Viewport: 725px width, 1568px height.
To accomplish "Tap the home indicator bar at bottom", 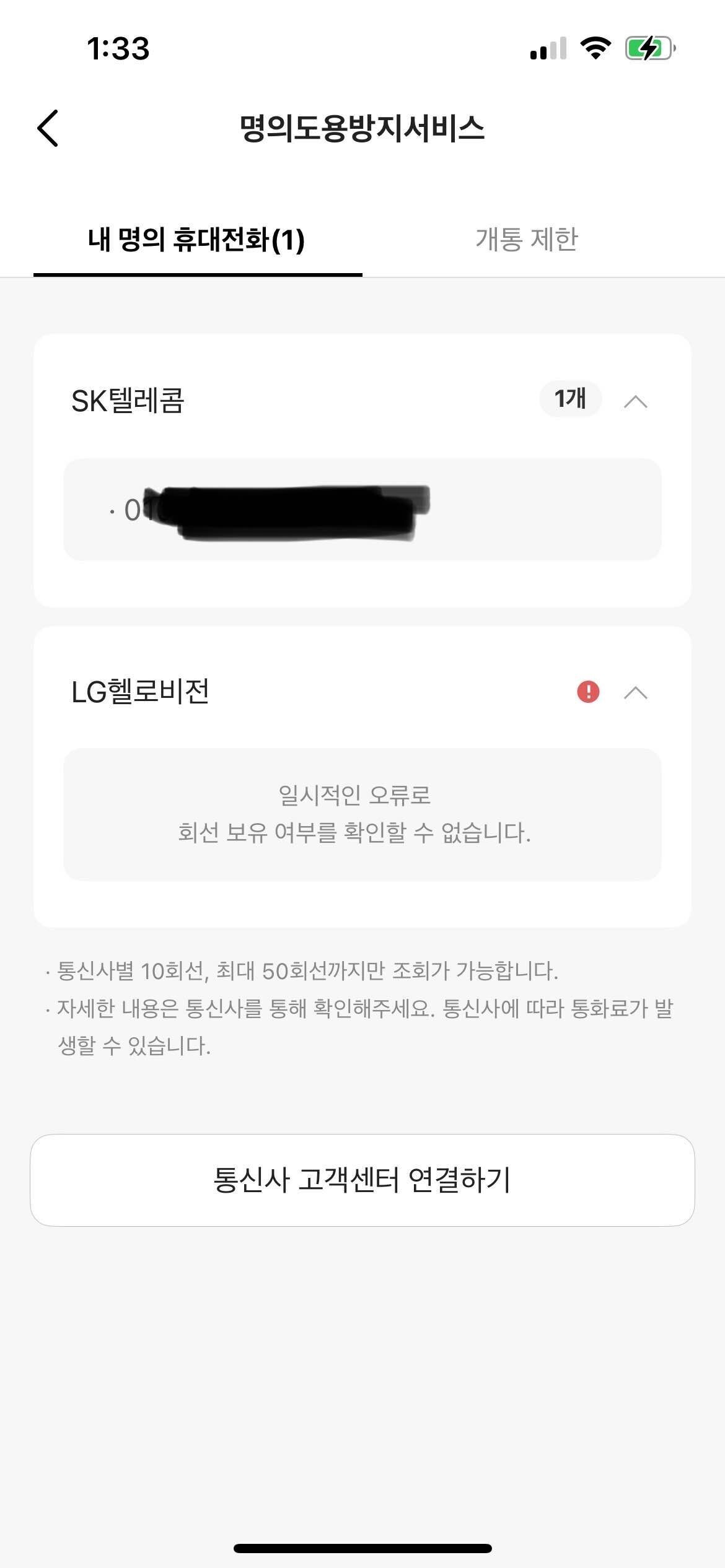I will [362, 1548].
